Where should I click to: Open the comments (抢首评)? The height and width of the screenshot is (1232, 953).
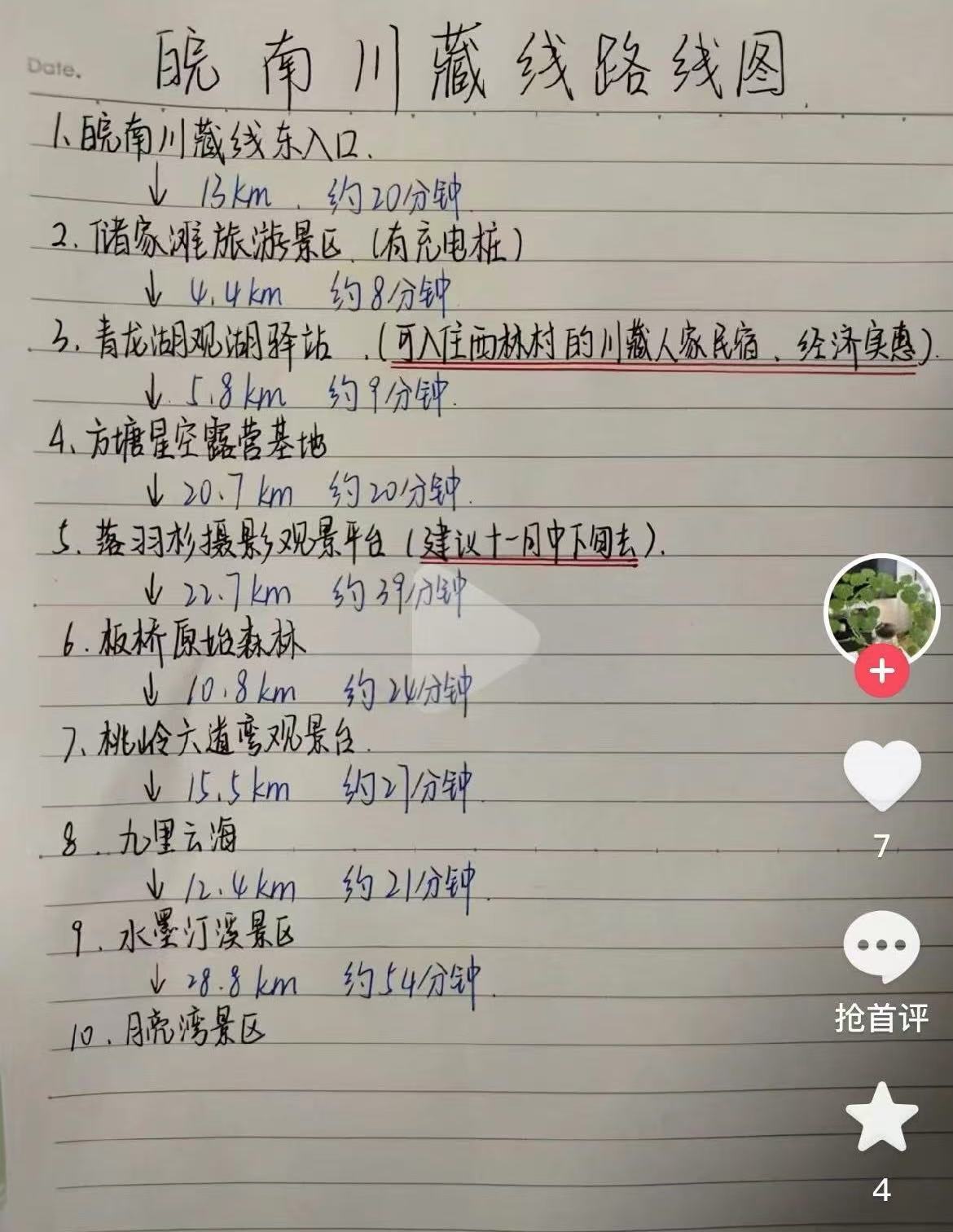pyautogui.click(x=882, y=948)
